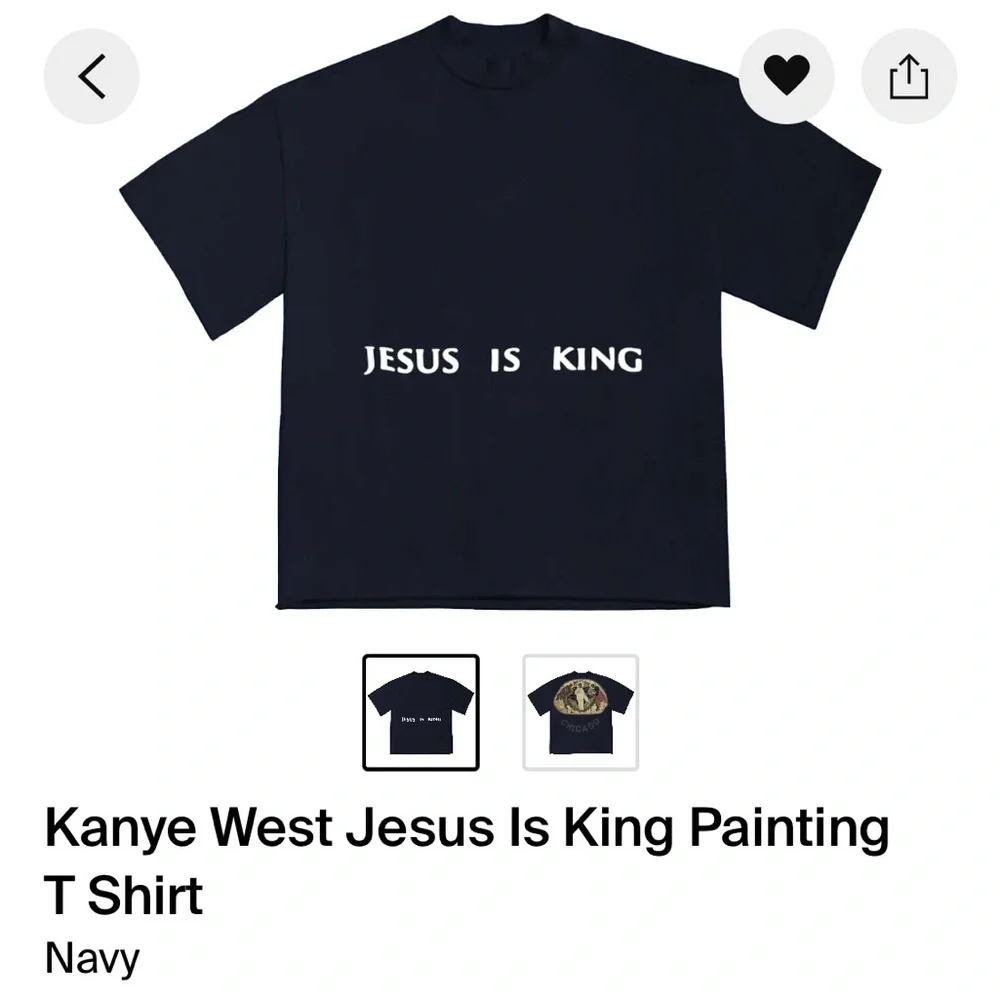The width and height of the screenshot is (1000, 1000).
Task: View the back painting shirt thumbnail
Action: 580,712
